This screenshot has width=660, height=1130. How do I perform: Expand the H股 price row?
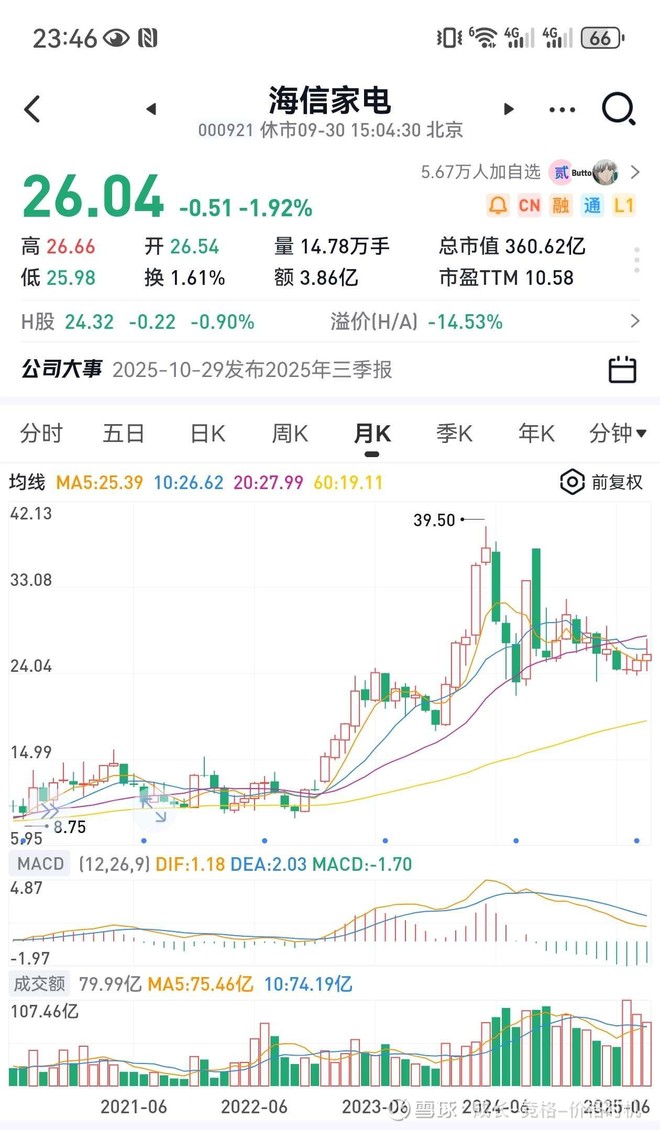click(x=634, y=322)
